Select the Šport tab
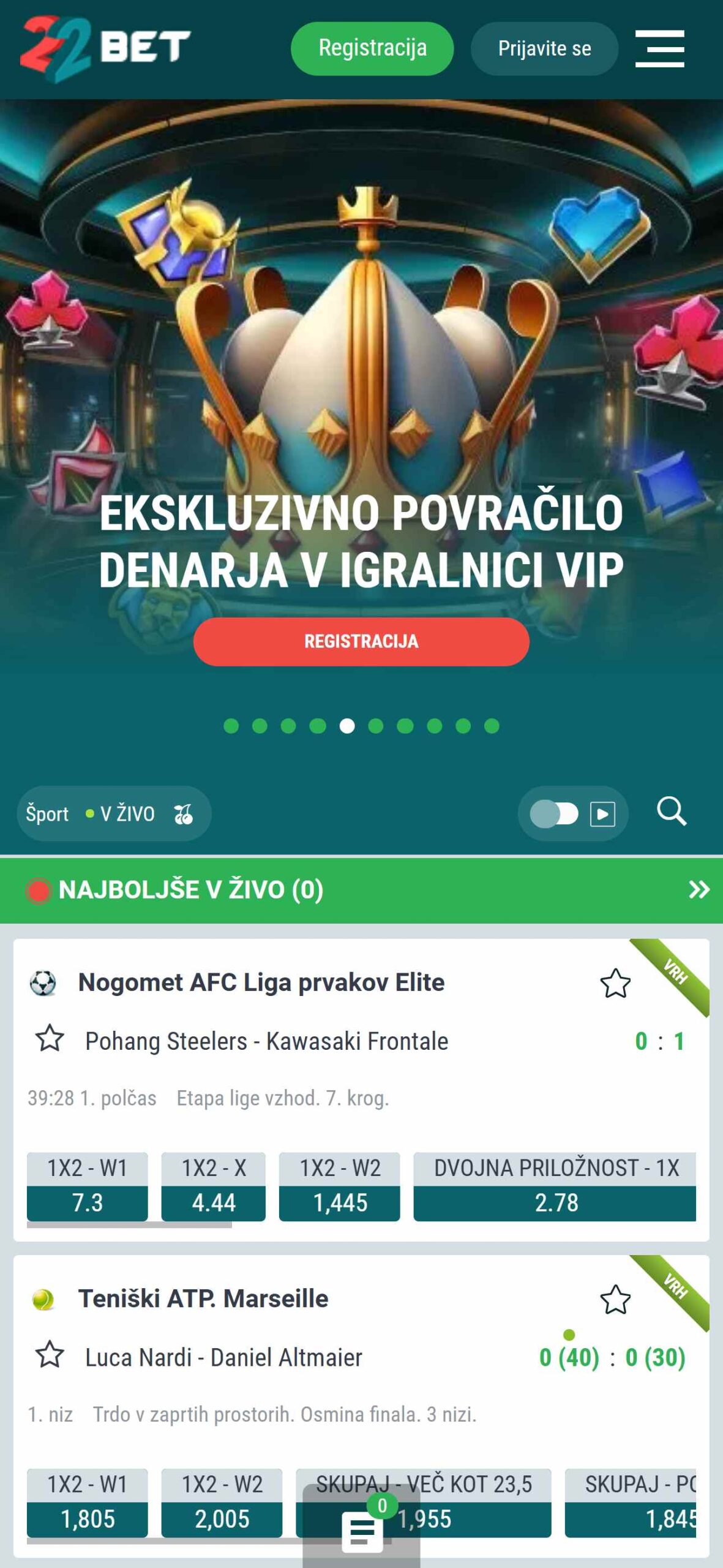723x1568 pixels. 47,813
